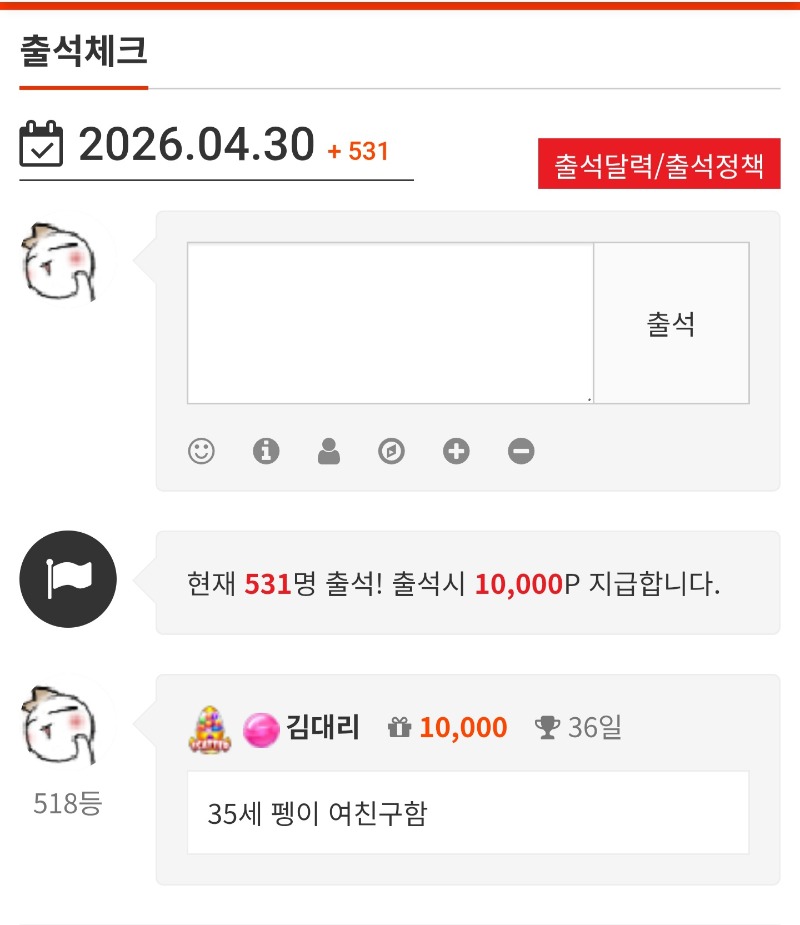Viewport: 800px width, 925px height.
Task: Shrink the text box with the minus icon
Action: [520, 452]
